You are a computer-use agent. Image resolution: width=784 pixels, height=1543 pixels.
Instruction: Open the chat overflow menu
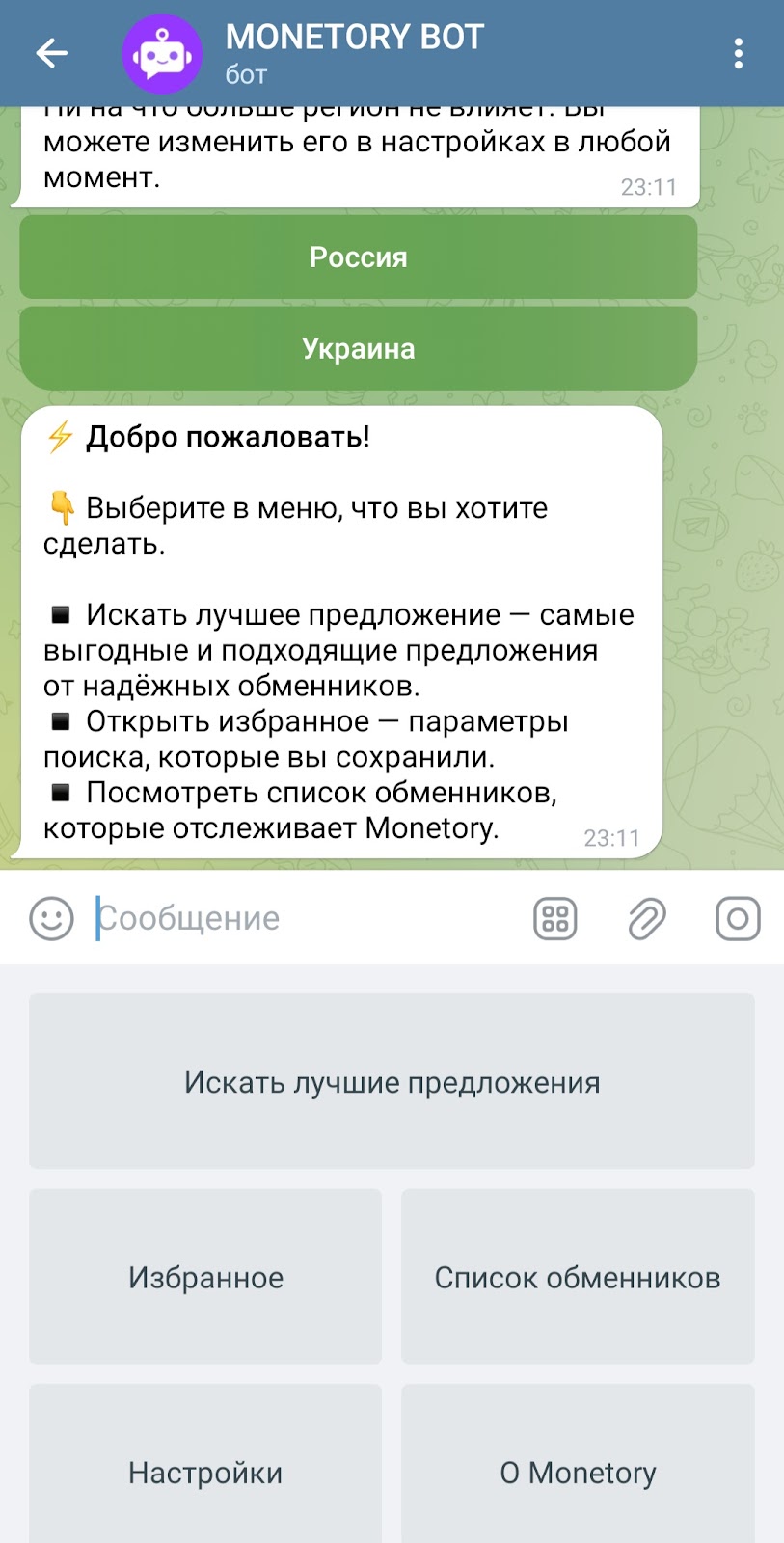click(x=738, y=54)
